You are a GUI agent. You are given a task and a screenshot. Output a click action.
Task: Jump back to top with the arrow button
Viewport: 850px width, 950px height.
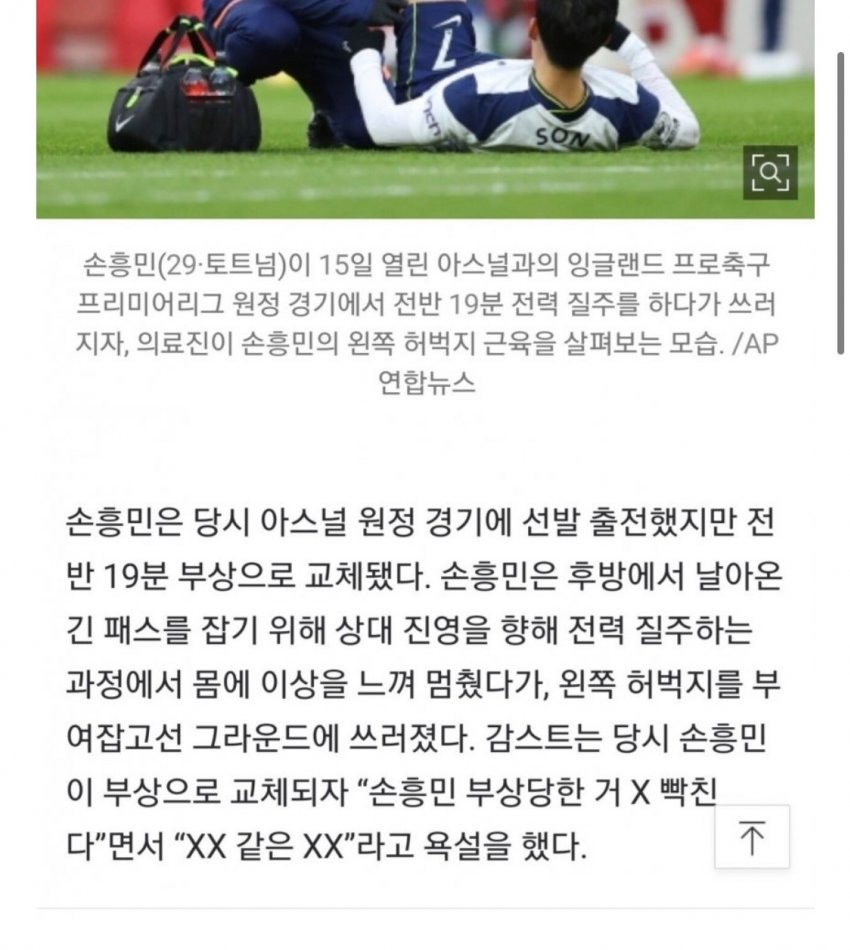point(752,837)
